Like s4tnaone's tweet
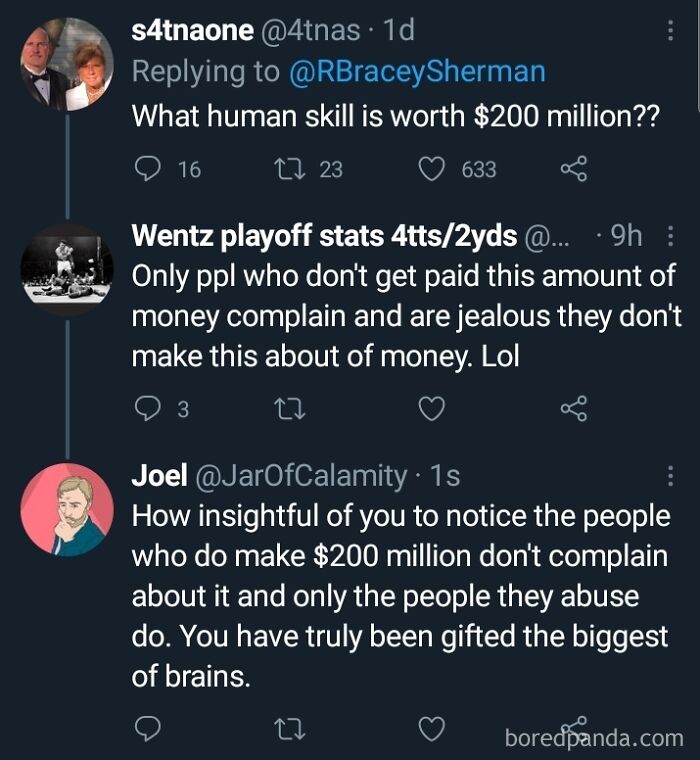 pos(431,169)
